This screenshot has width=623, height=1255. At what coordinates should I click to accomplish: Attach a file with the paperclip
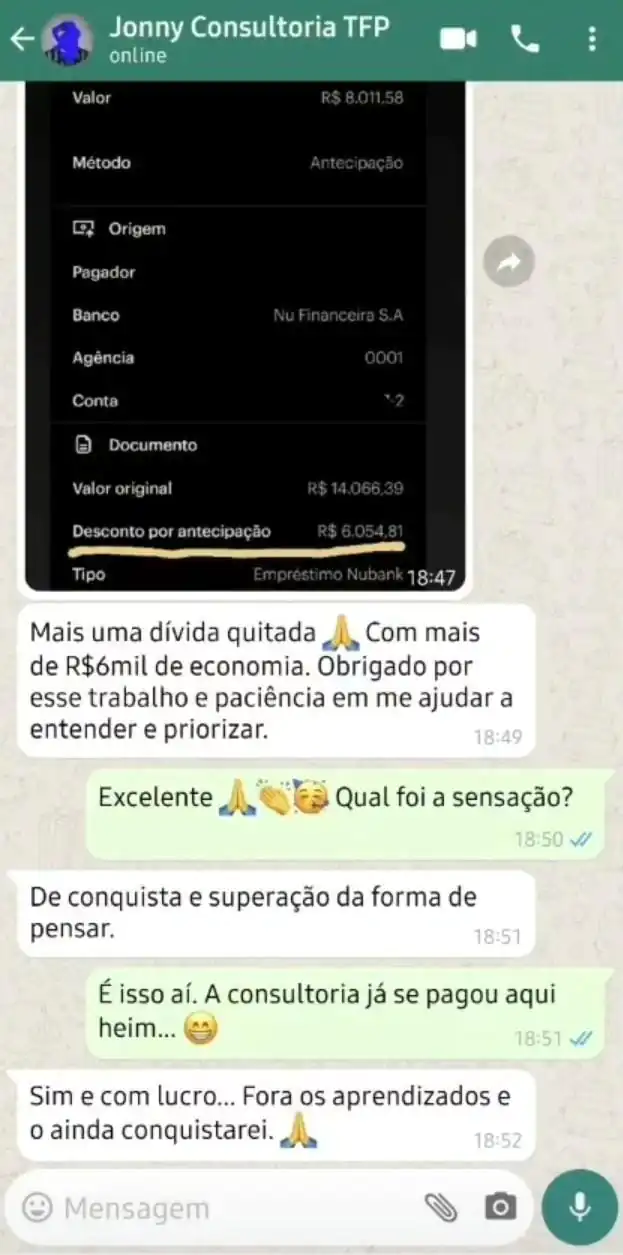click(441, 1208)
